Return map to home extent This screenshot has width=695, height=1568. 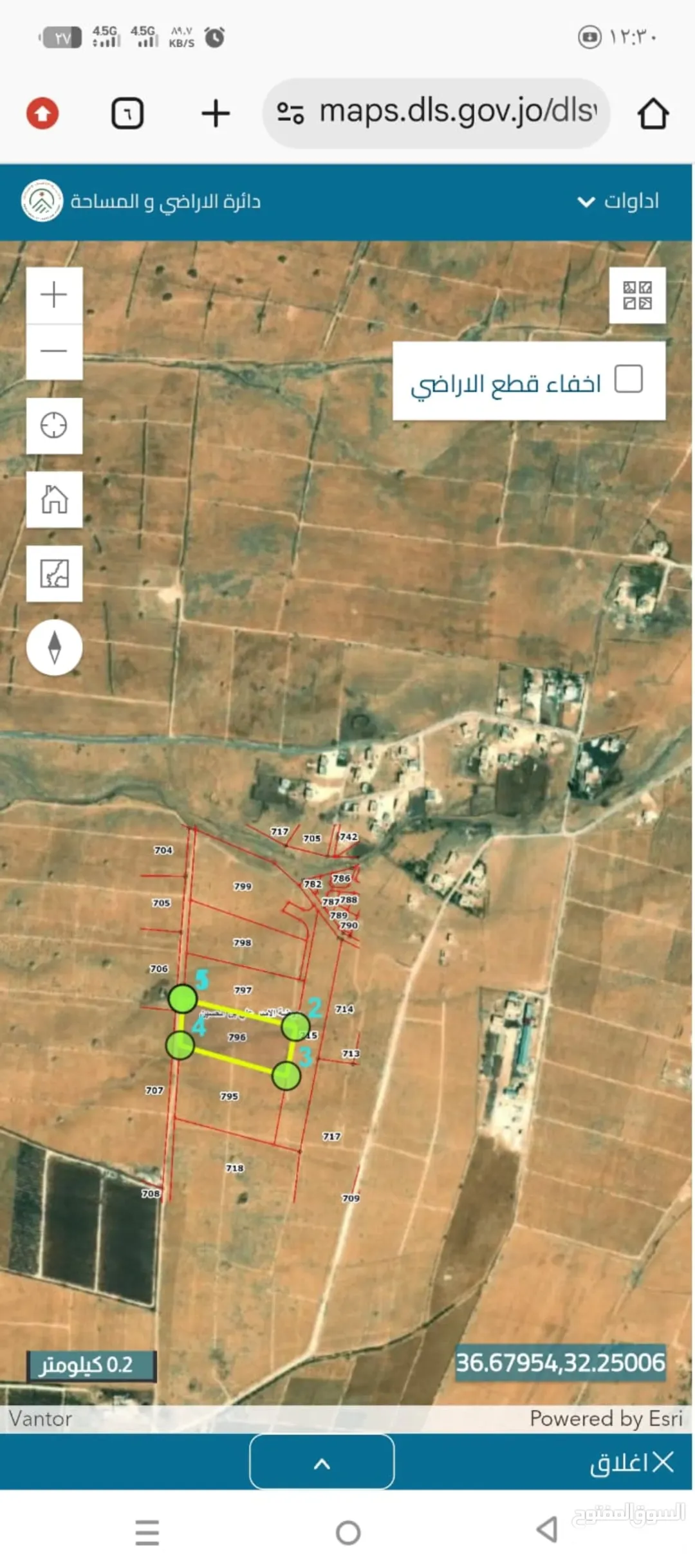point(54,499)
